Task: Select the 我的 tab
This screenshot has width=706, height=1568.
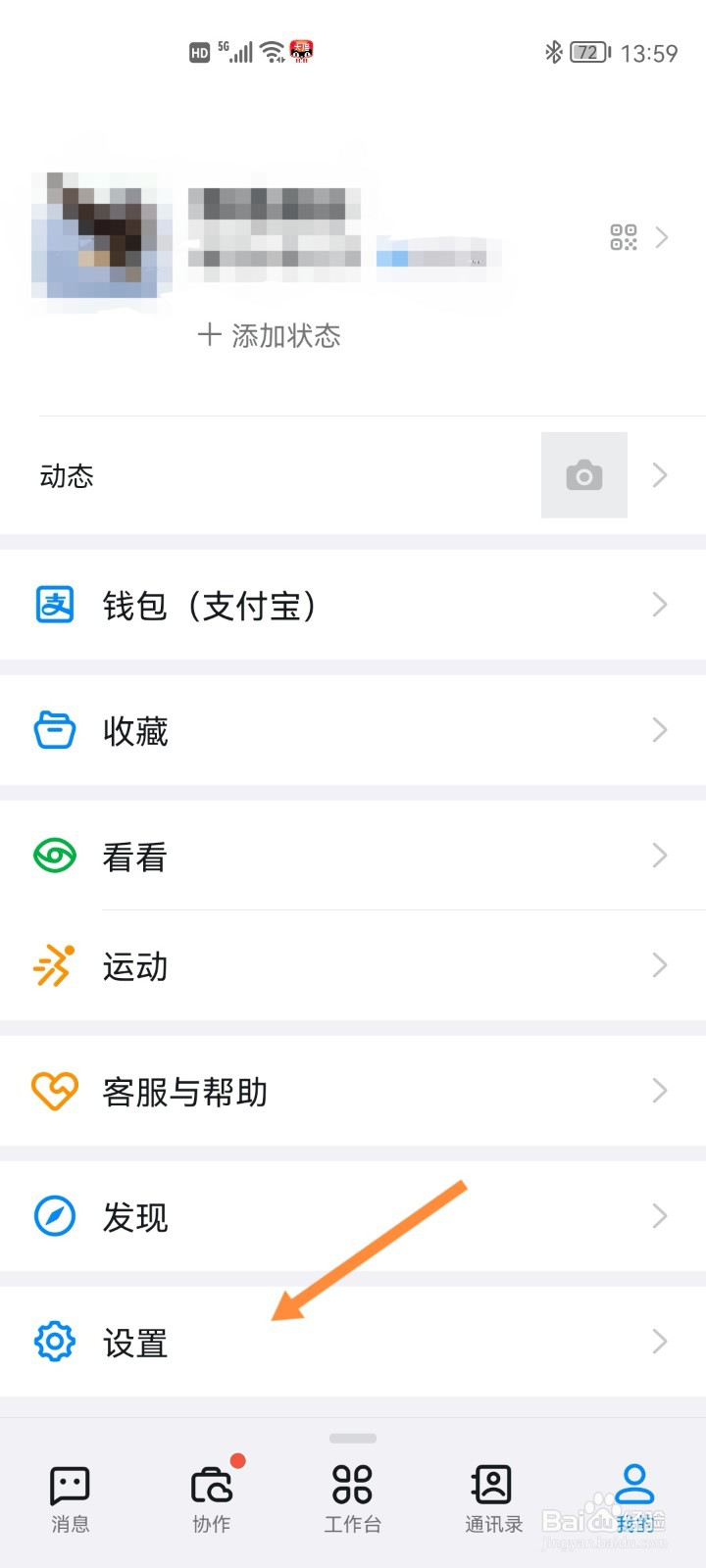Action: (x=635, y=1499)
